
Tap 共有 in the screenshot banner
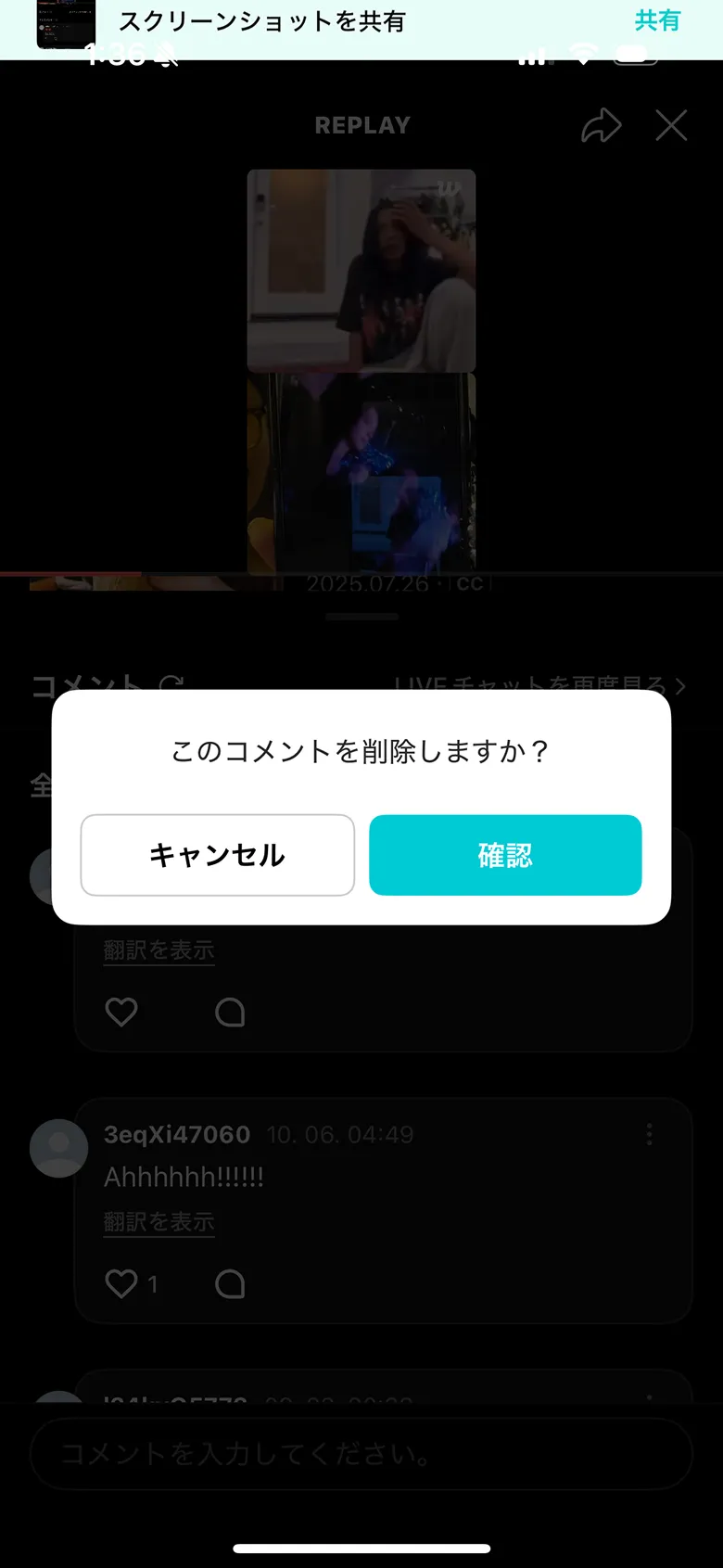[658, 20]
